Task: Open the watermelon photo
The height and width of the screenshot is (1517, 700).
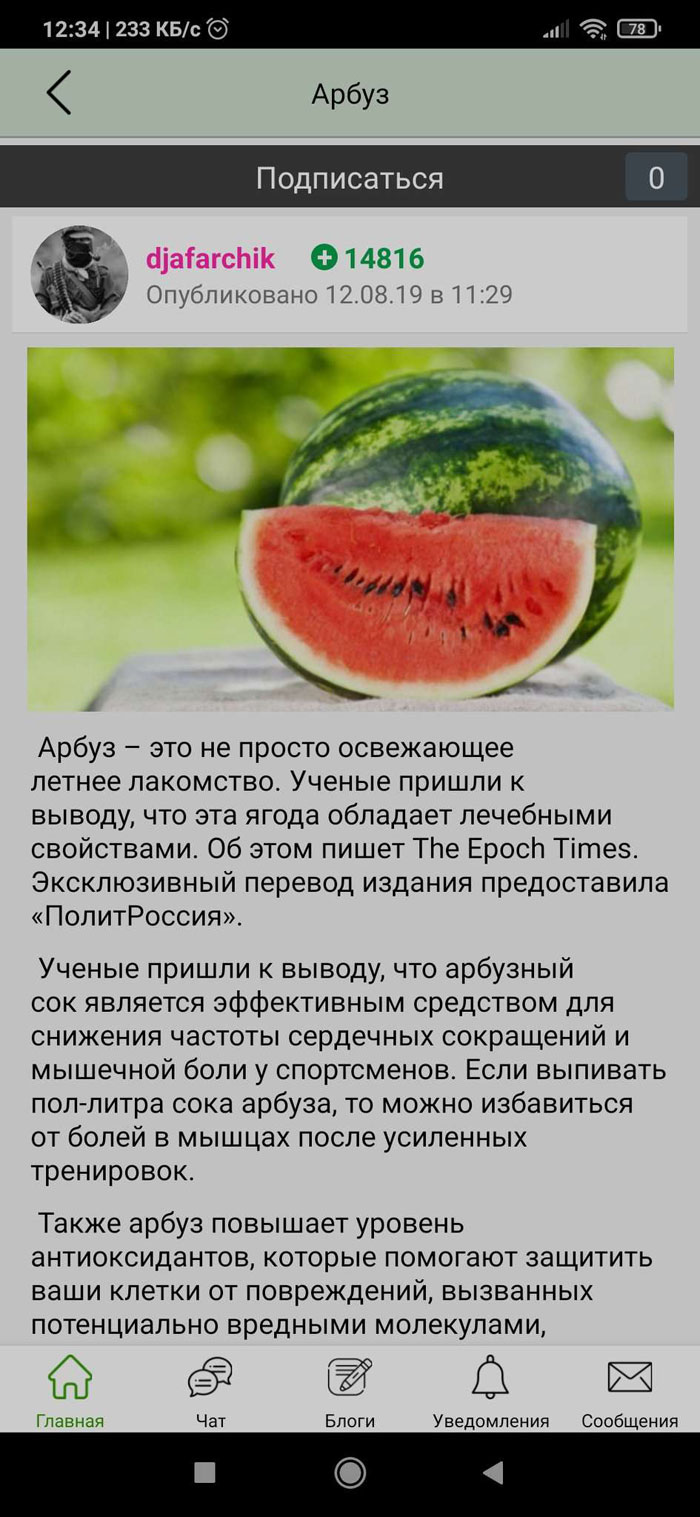Action: [350, 529]
